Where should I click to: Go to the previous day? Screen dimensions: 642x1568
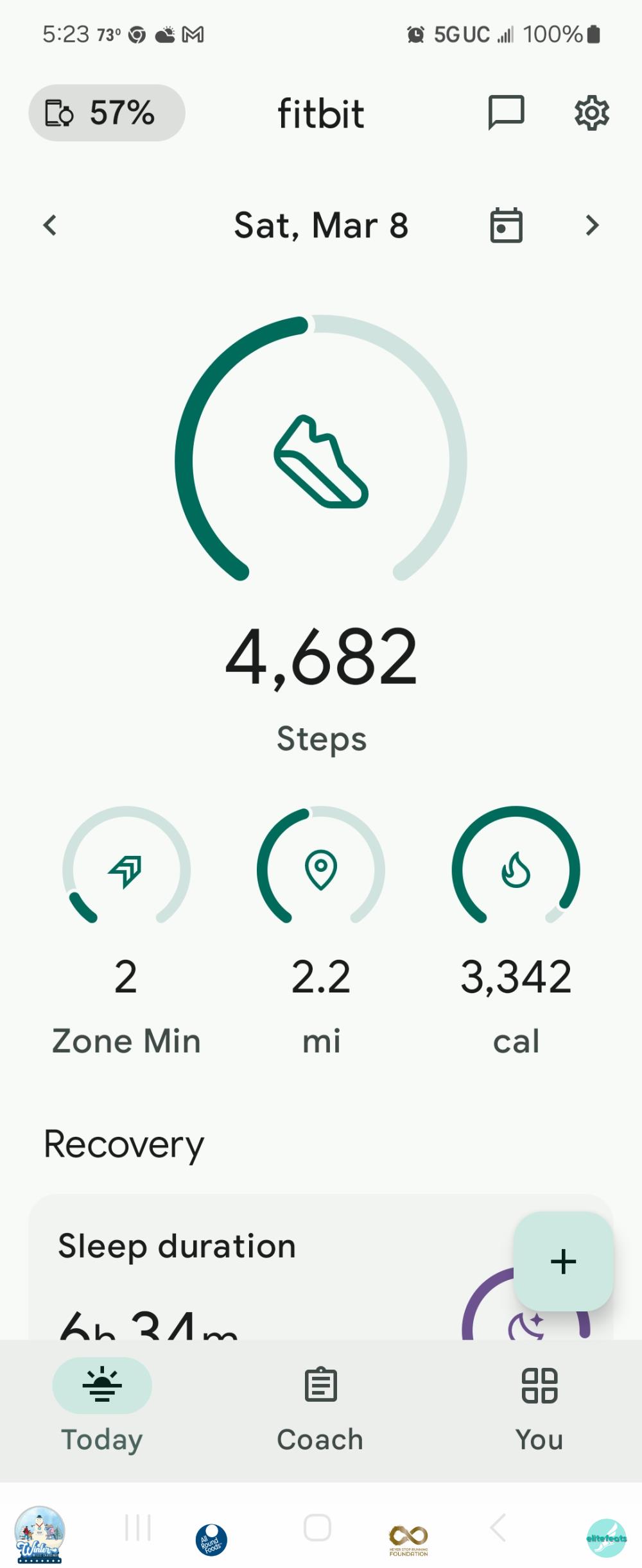point(50,225)
